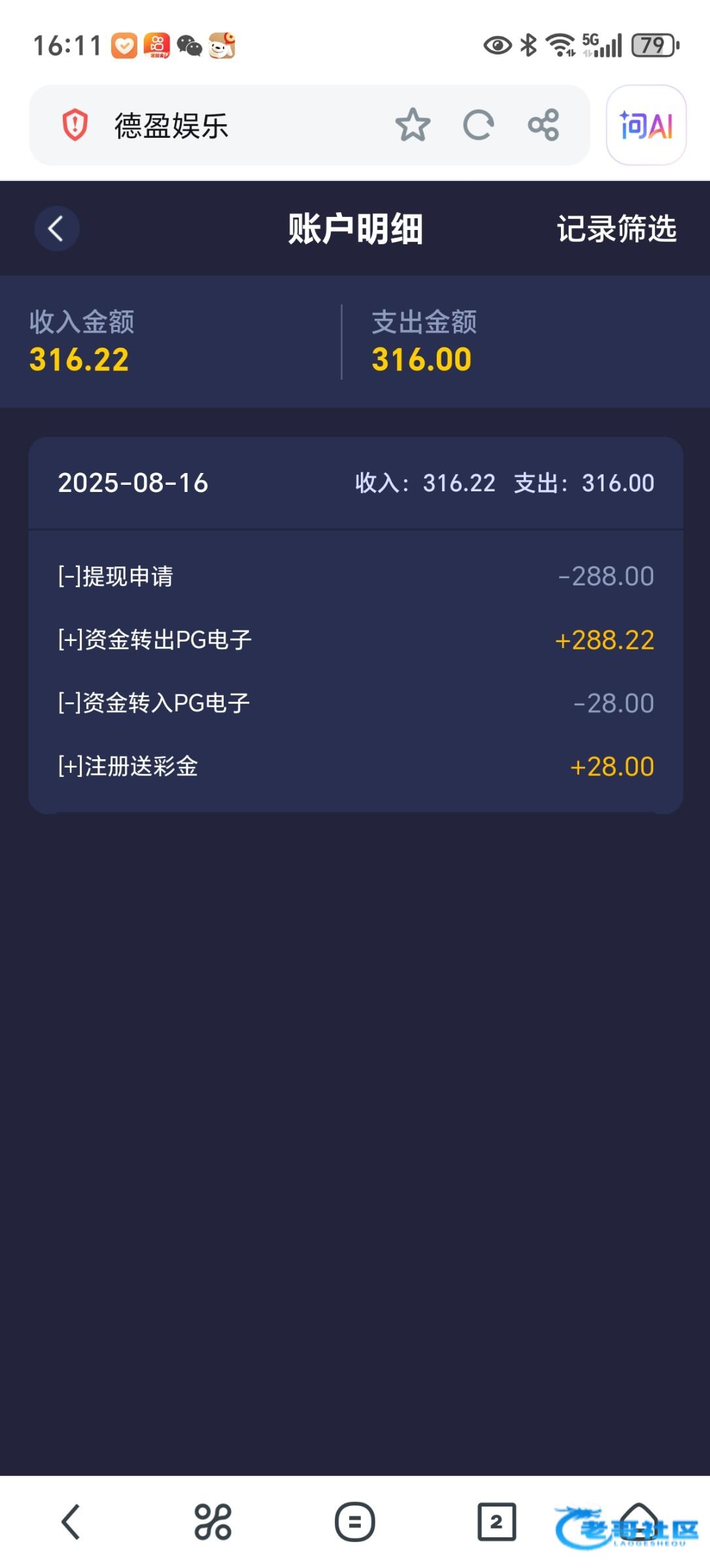Open 记录筛选 filter options
710x1568 pixels.
click(x=616, y=229)
